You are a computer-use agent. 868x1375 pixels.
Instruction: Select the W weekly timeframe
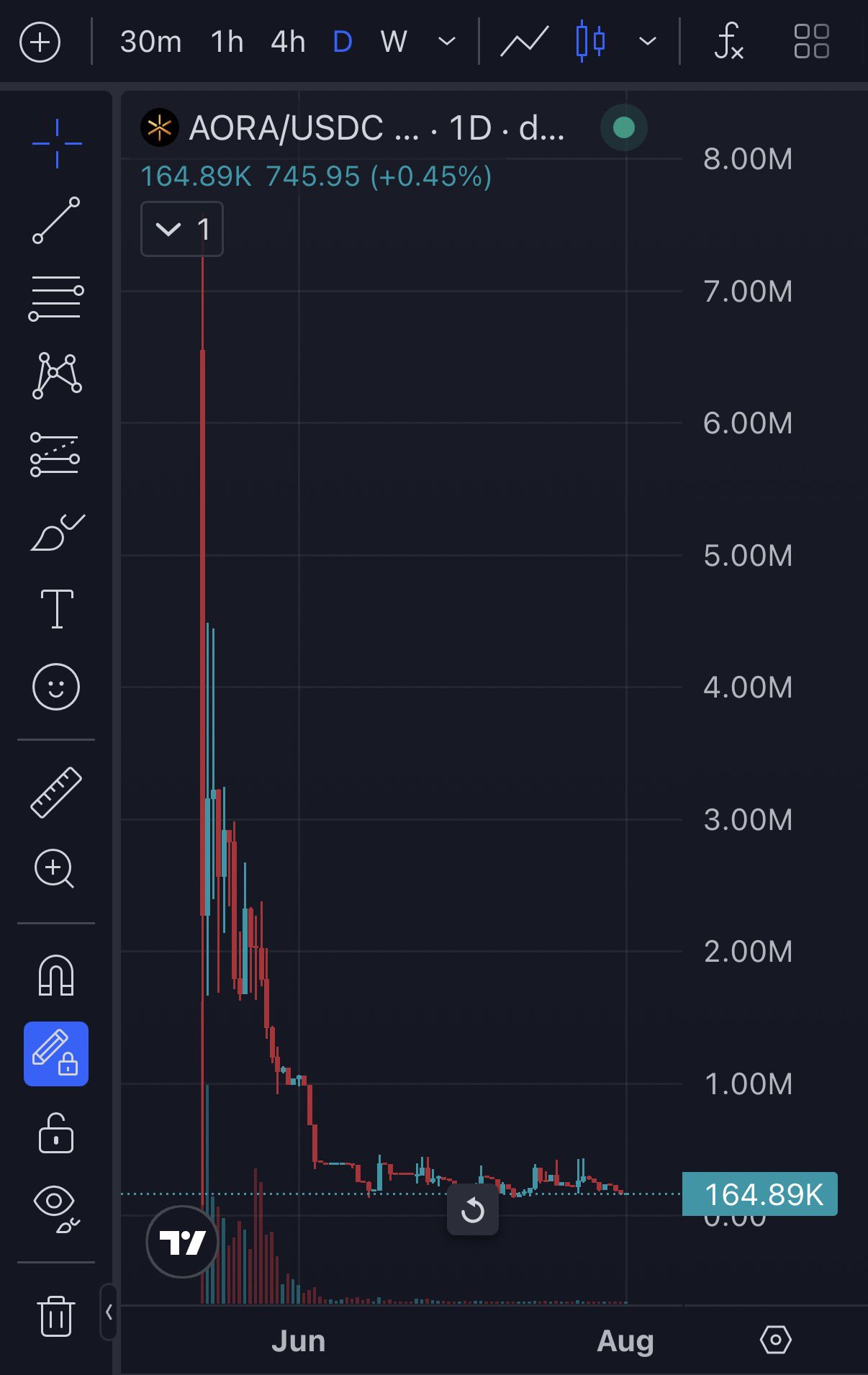(x=394, y=42)
